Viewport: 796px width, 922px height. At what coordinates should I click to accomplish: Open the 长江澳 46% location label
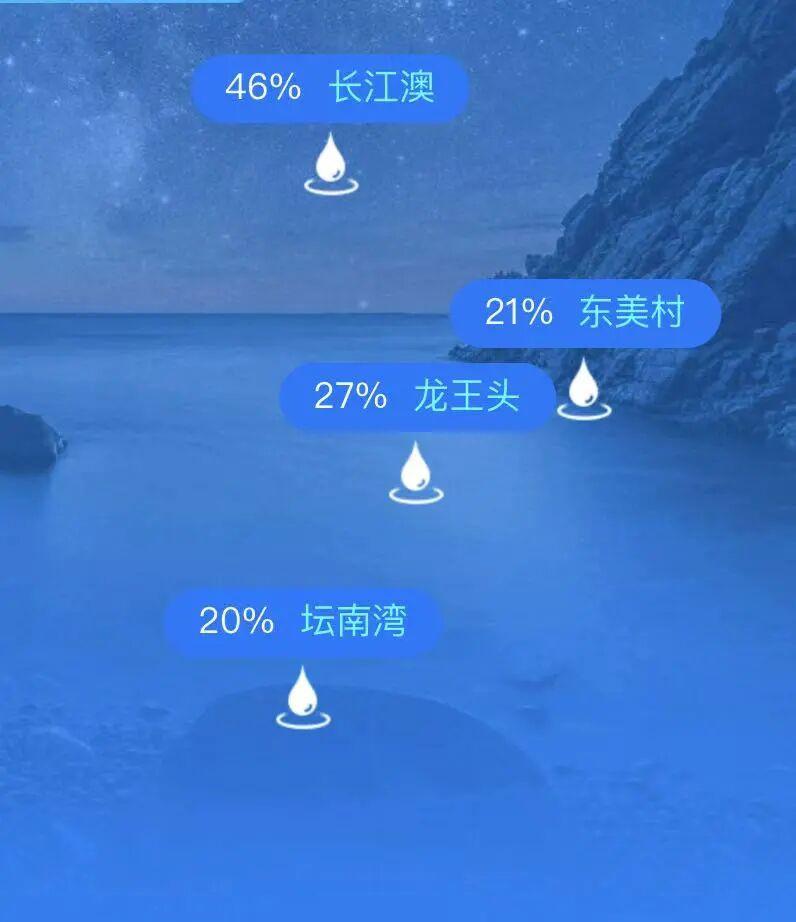pos(330,88)
